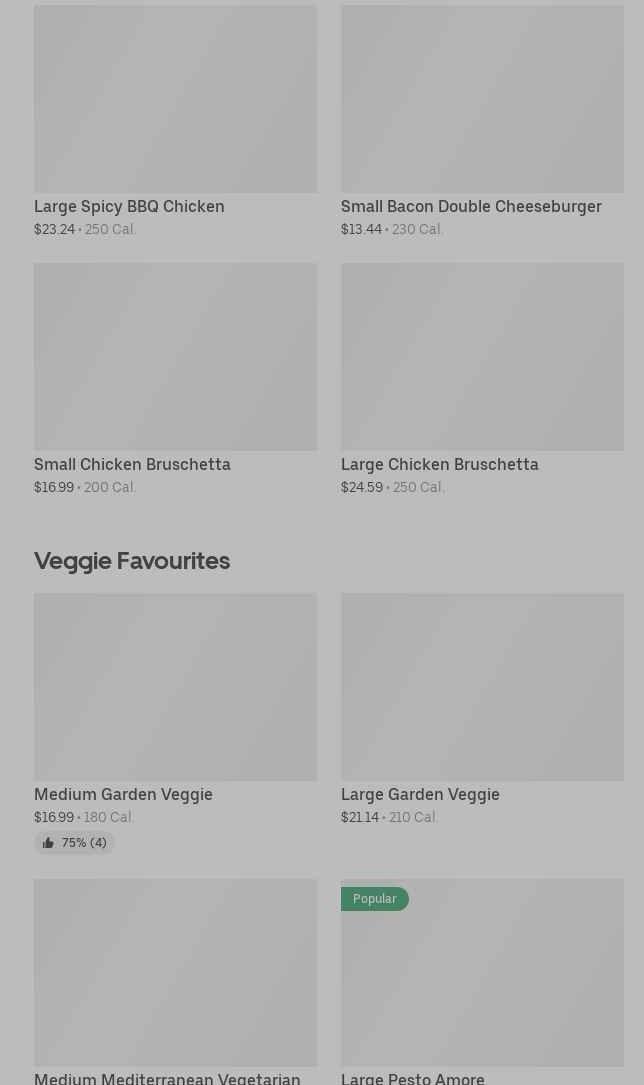View the Small Chicken Bruschetta item

(175, 379)
